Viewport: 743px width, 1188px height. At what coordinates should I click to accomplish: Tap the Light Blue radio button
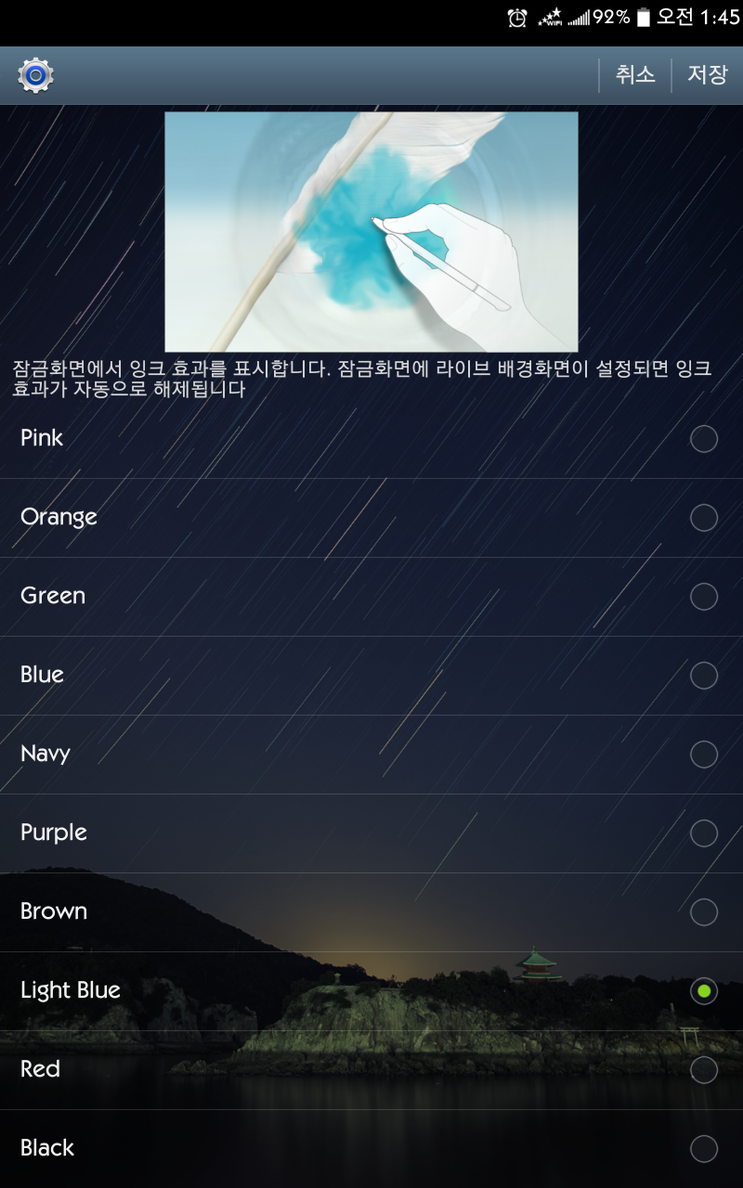point(703,991)
